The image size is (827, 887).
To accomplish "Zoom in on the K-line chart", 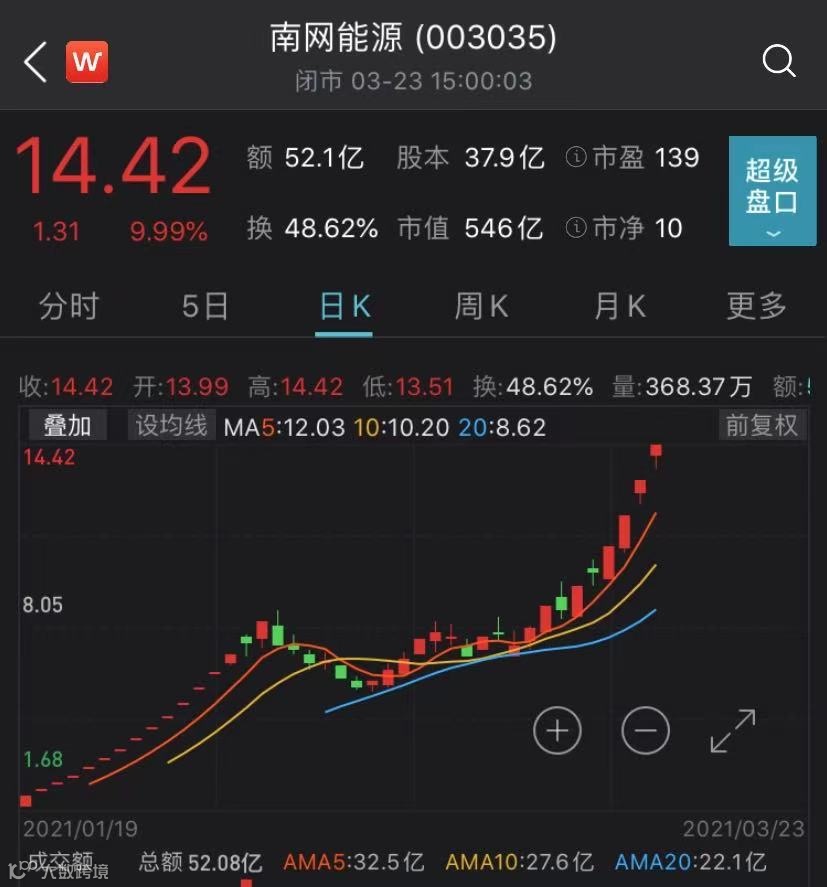I will tap(557, 731).
